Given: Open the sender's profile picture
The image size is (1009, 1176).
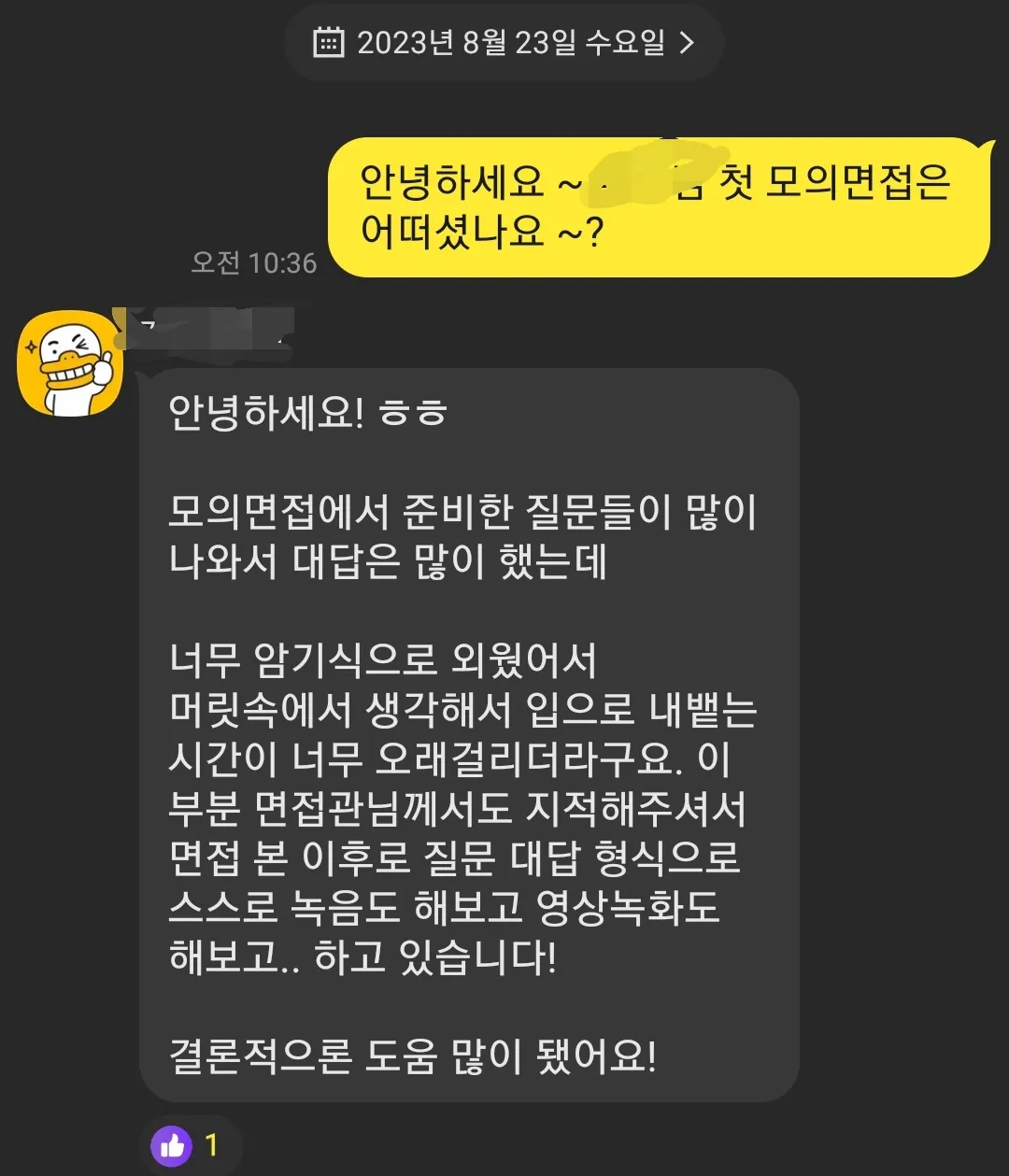Looking at the screenshot, I should [70, 363].
